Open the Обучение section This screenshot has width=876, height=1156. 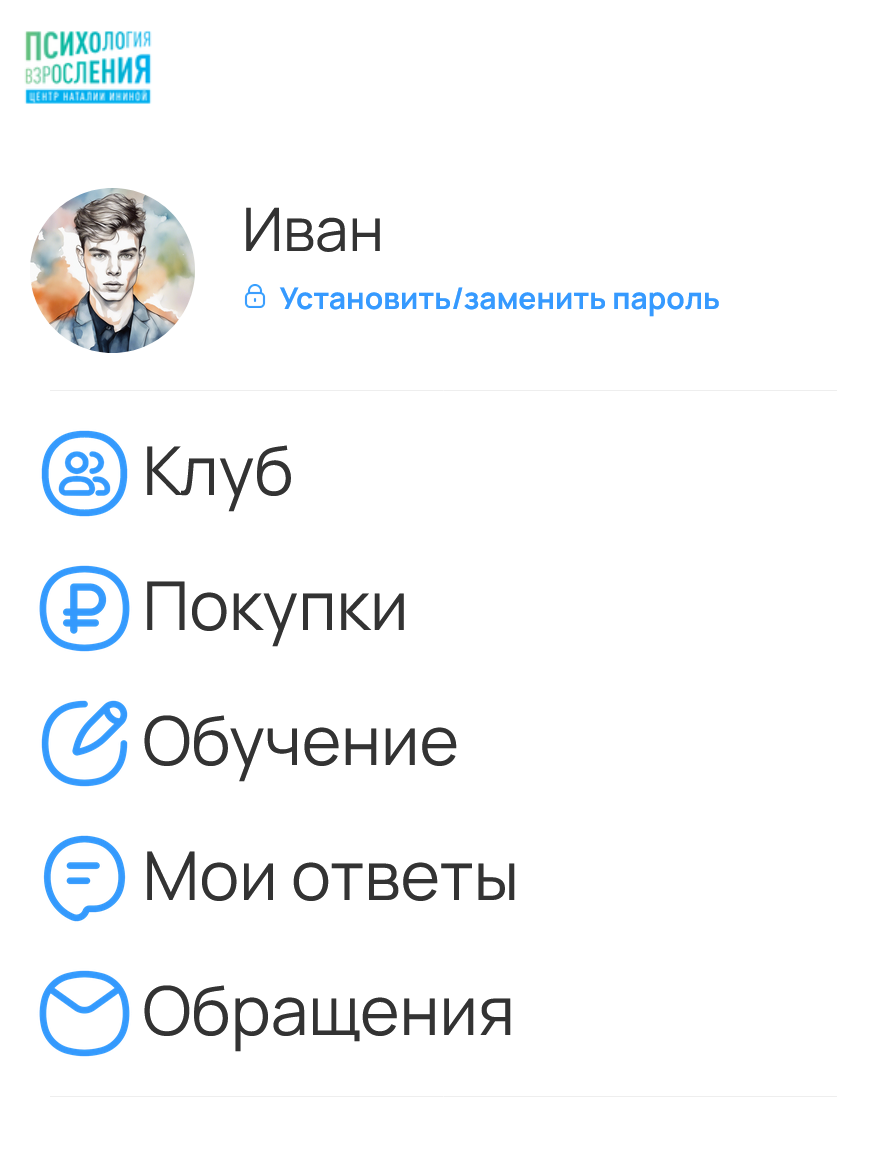point(299,742)
